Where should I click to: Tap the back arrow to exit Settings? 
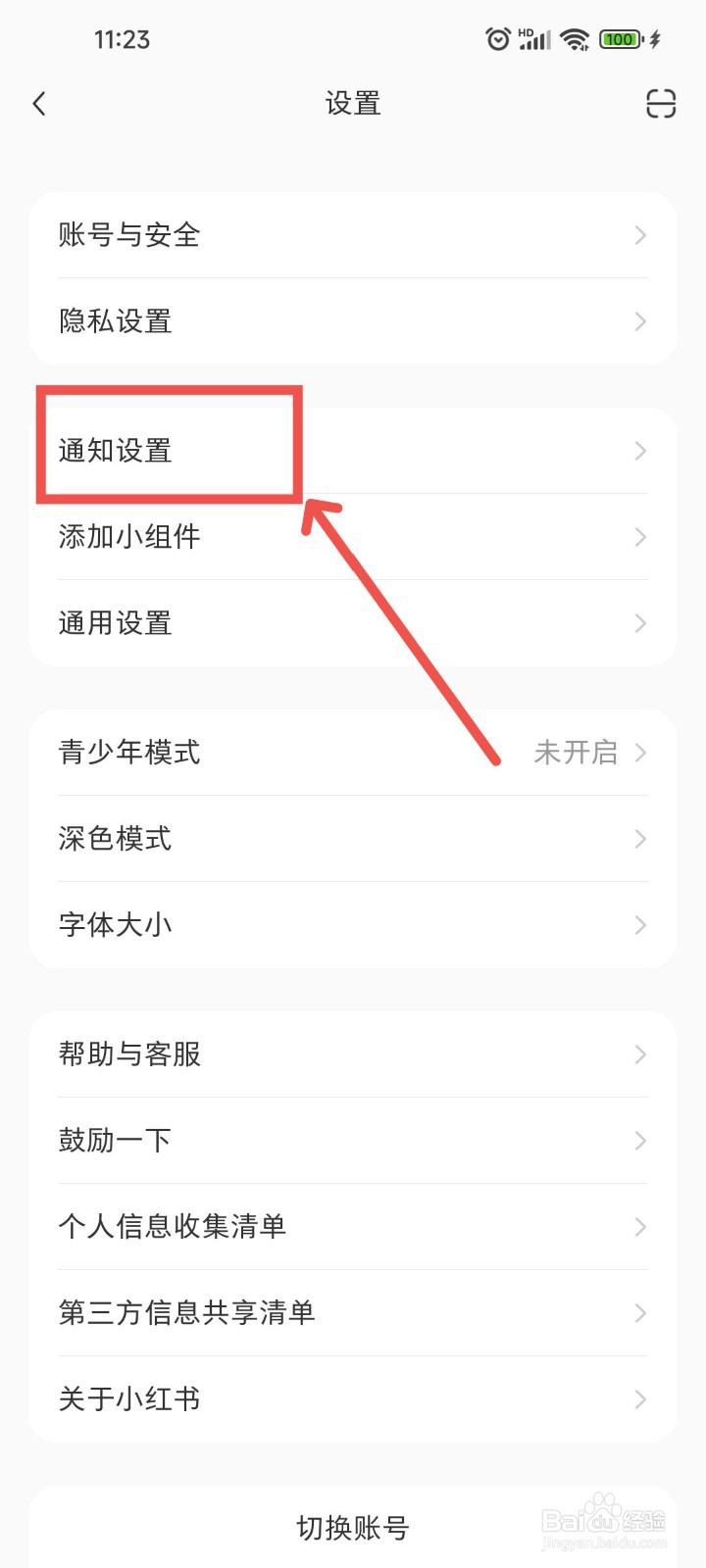(39, 103)
